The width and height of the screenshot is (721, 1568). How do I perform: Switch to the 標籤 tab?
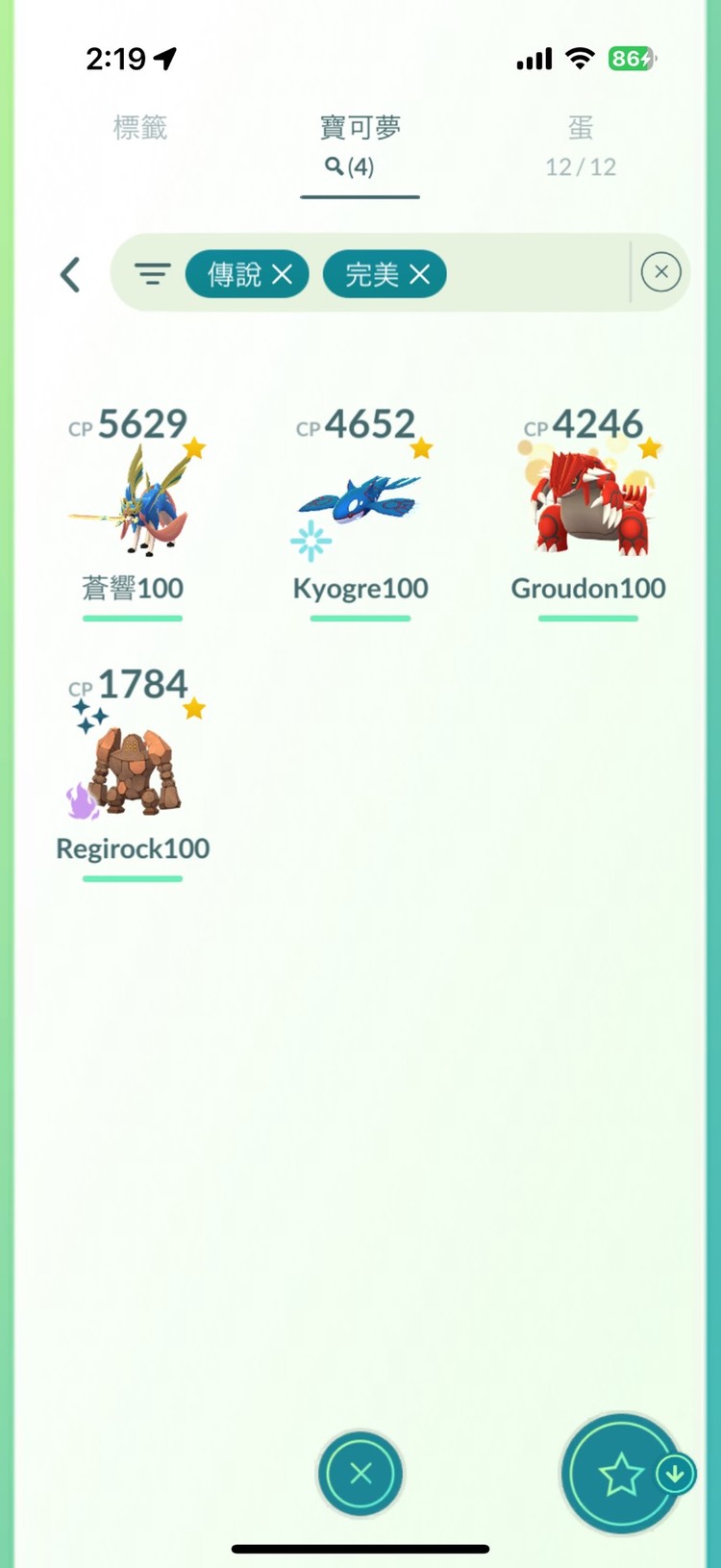(140, 128)
